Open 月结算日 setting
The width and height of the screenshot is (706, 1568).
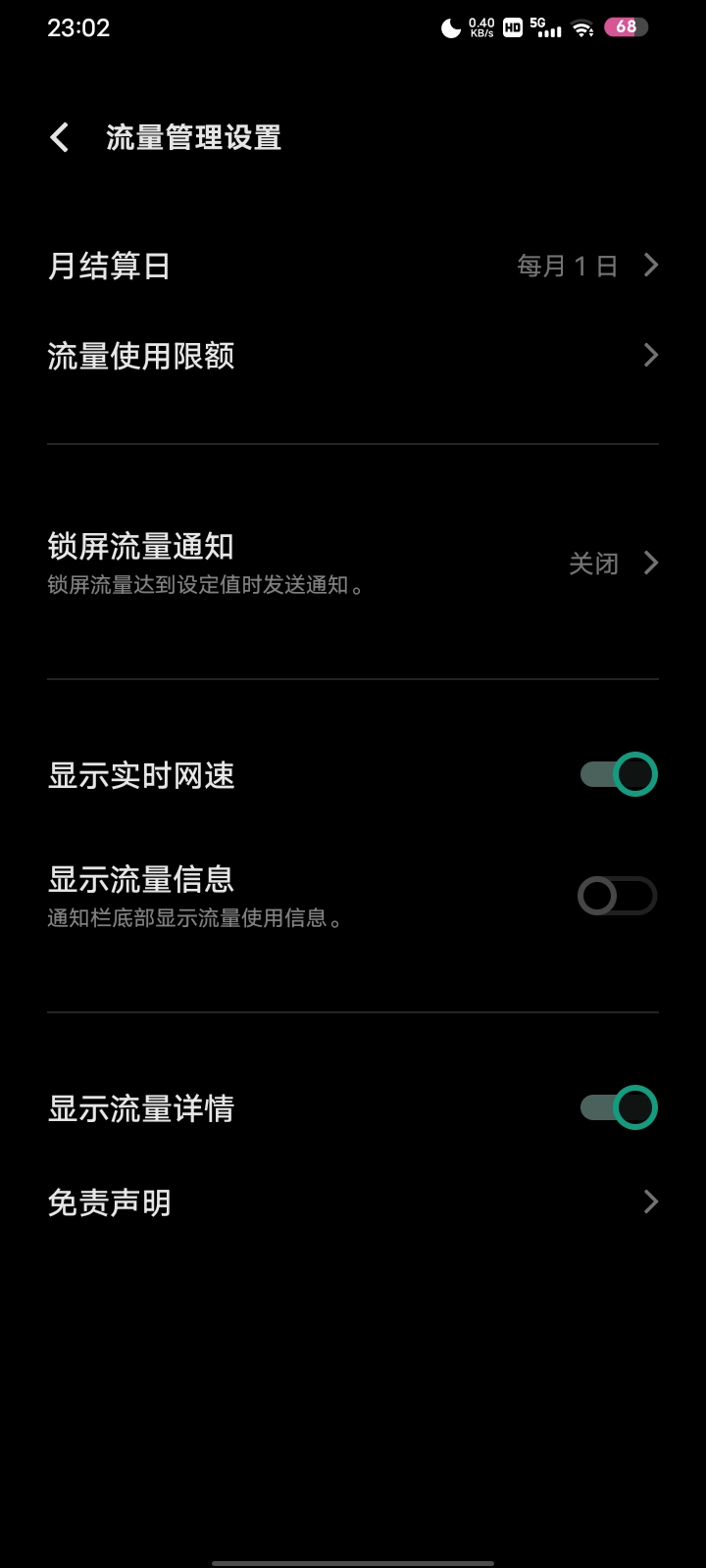[x=353, y=266]
